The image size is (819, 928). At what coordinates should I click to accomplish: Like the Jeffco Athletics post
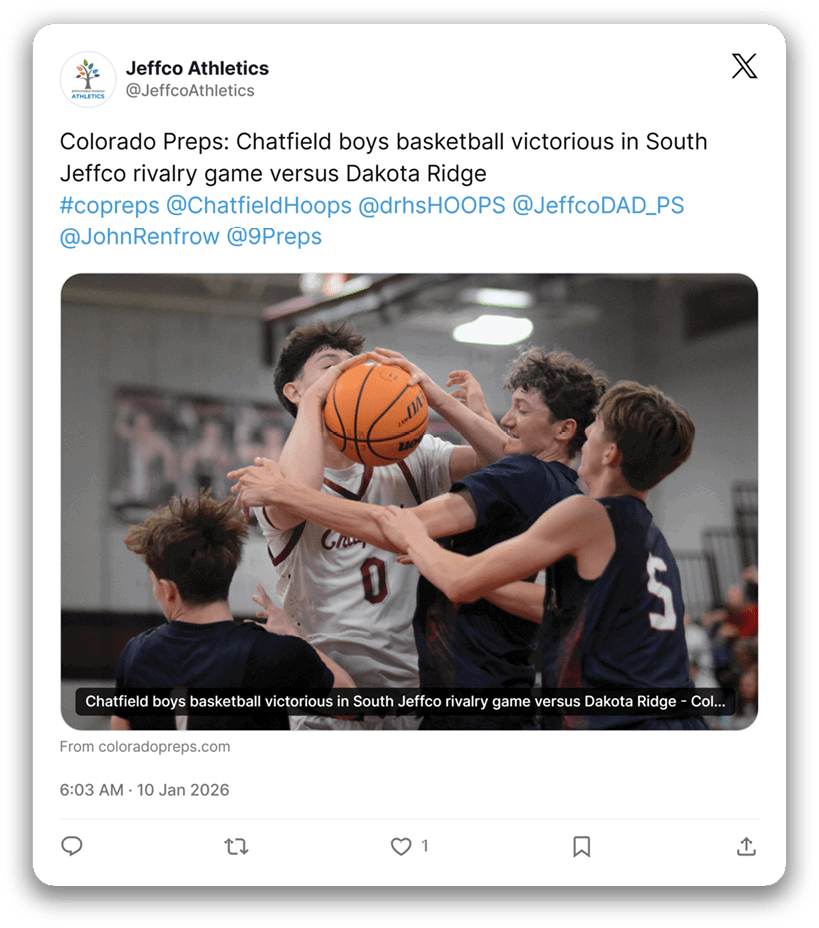401,847
